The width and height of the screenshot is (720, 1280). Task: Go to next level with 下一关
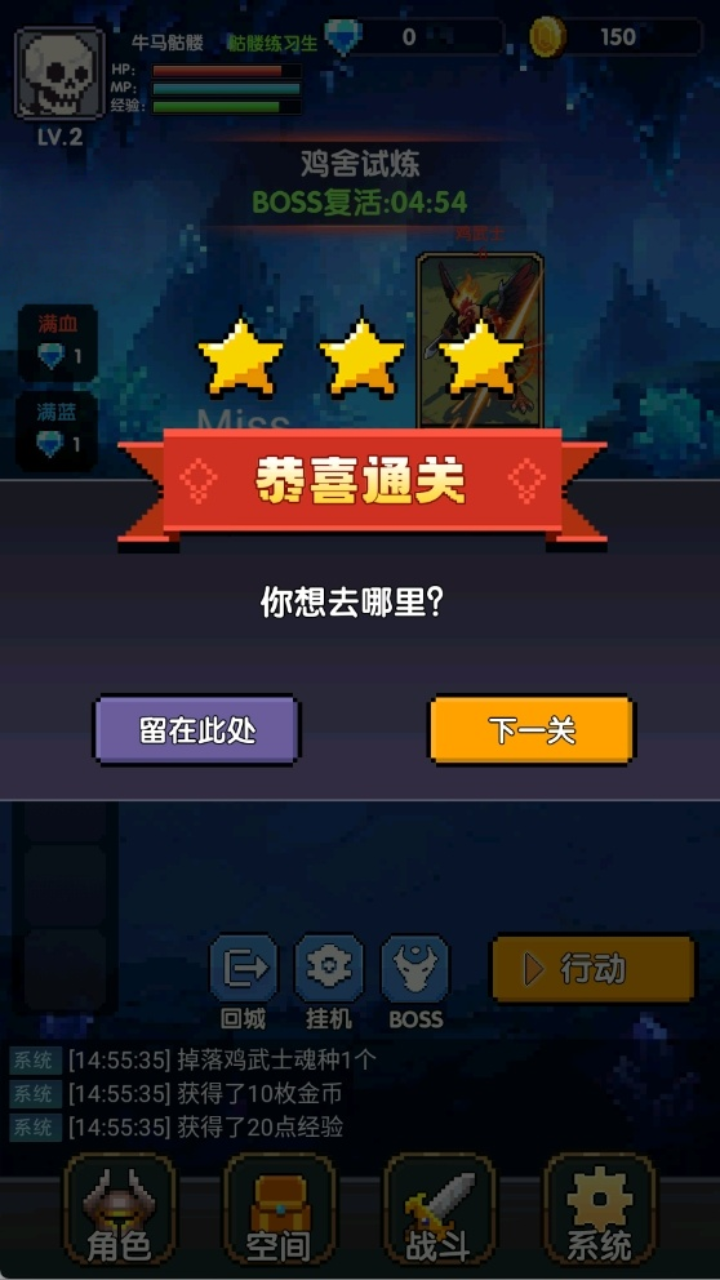tap(531, 731)
